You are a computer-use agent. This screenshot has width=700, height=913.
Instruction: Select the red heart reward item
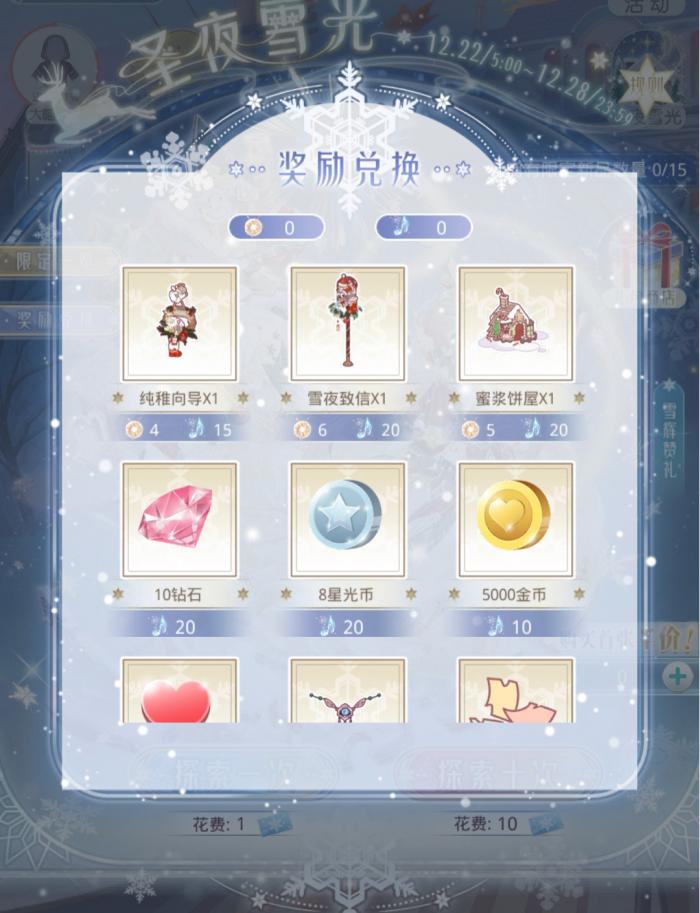click(x=180, y=694)
